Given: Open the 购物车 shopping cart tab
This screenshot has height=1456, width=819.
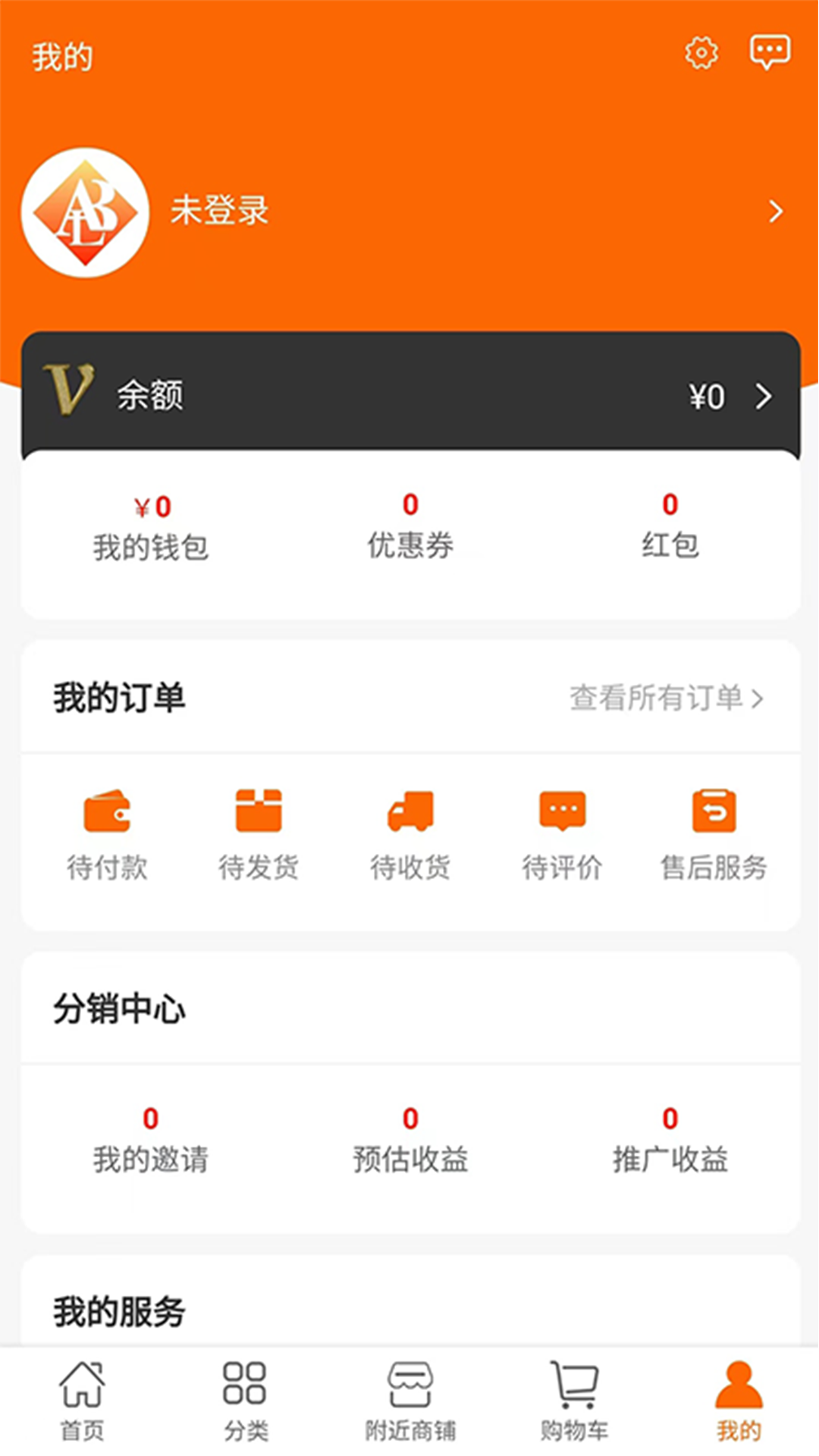Looking at the screenshot, I should coord(574,1401).
